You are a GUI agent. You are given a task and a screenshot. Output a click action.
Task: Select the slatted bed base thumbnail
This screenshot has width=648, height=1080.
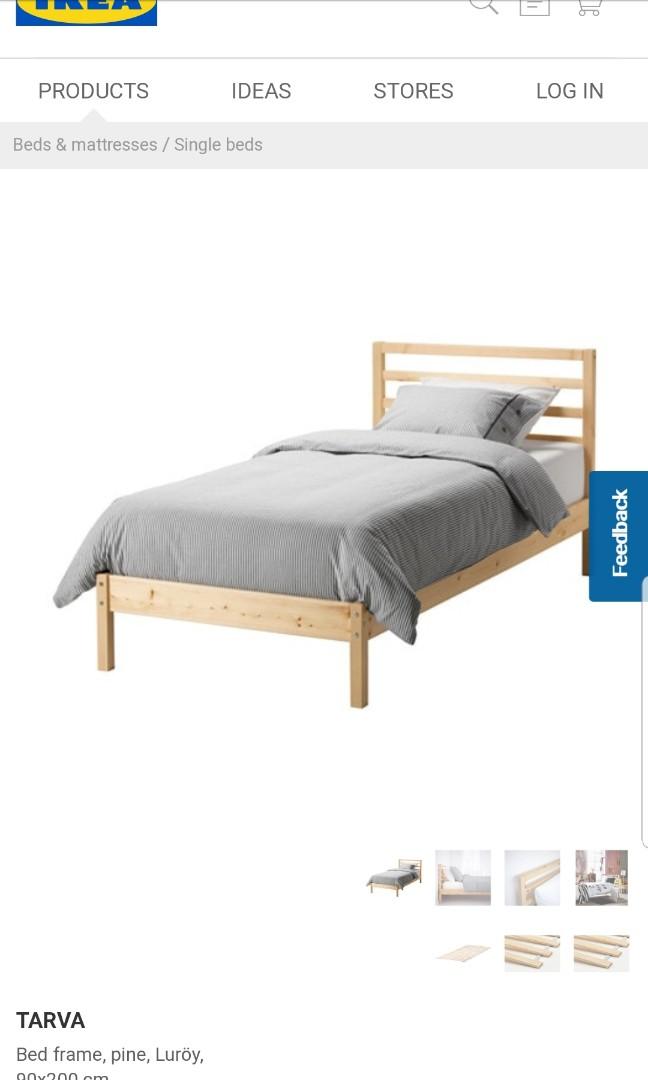pyautogui.click(x=463, y=952)
